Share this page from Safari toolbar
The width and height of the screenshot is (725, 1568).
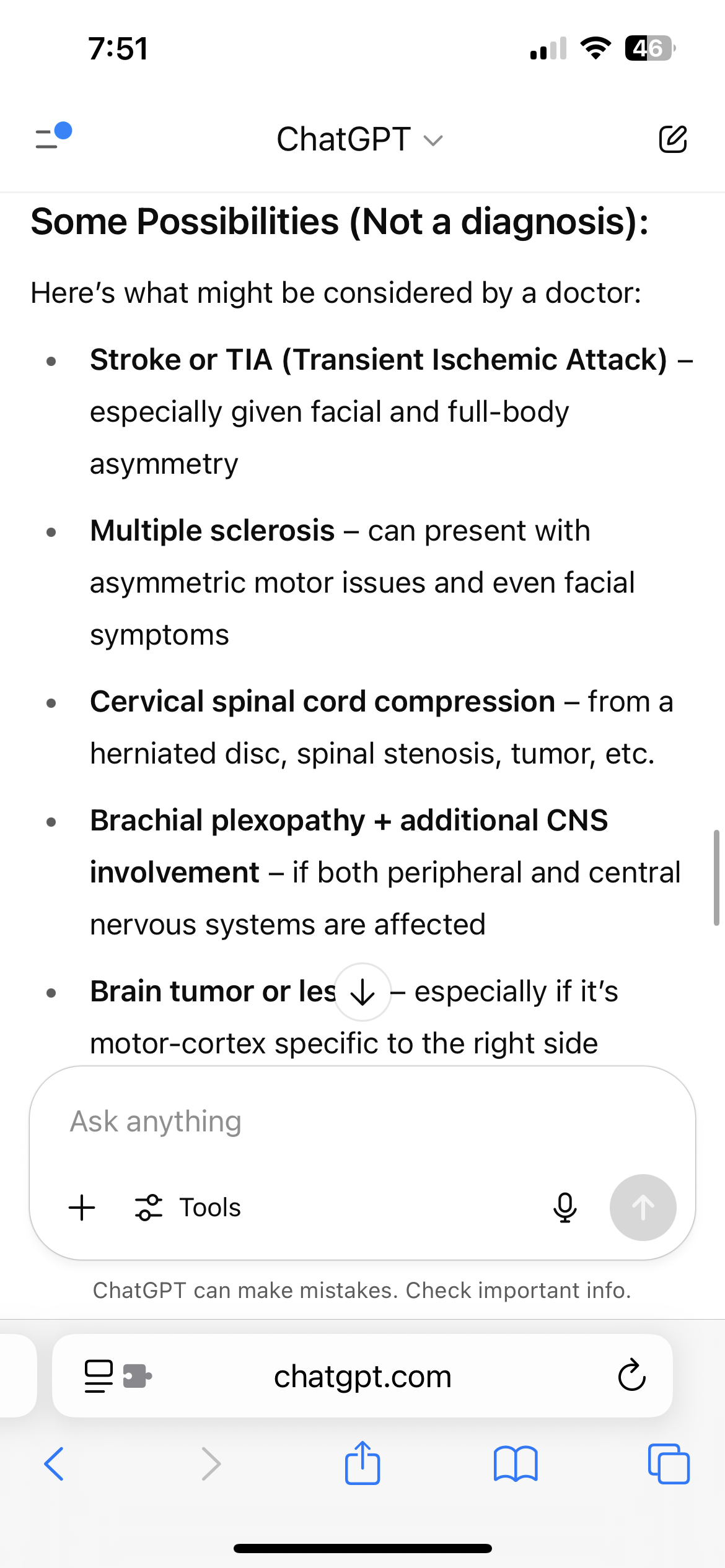point(362,1462)
